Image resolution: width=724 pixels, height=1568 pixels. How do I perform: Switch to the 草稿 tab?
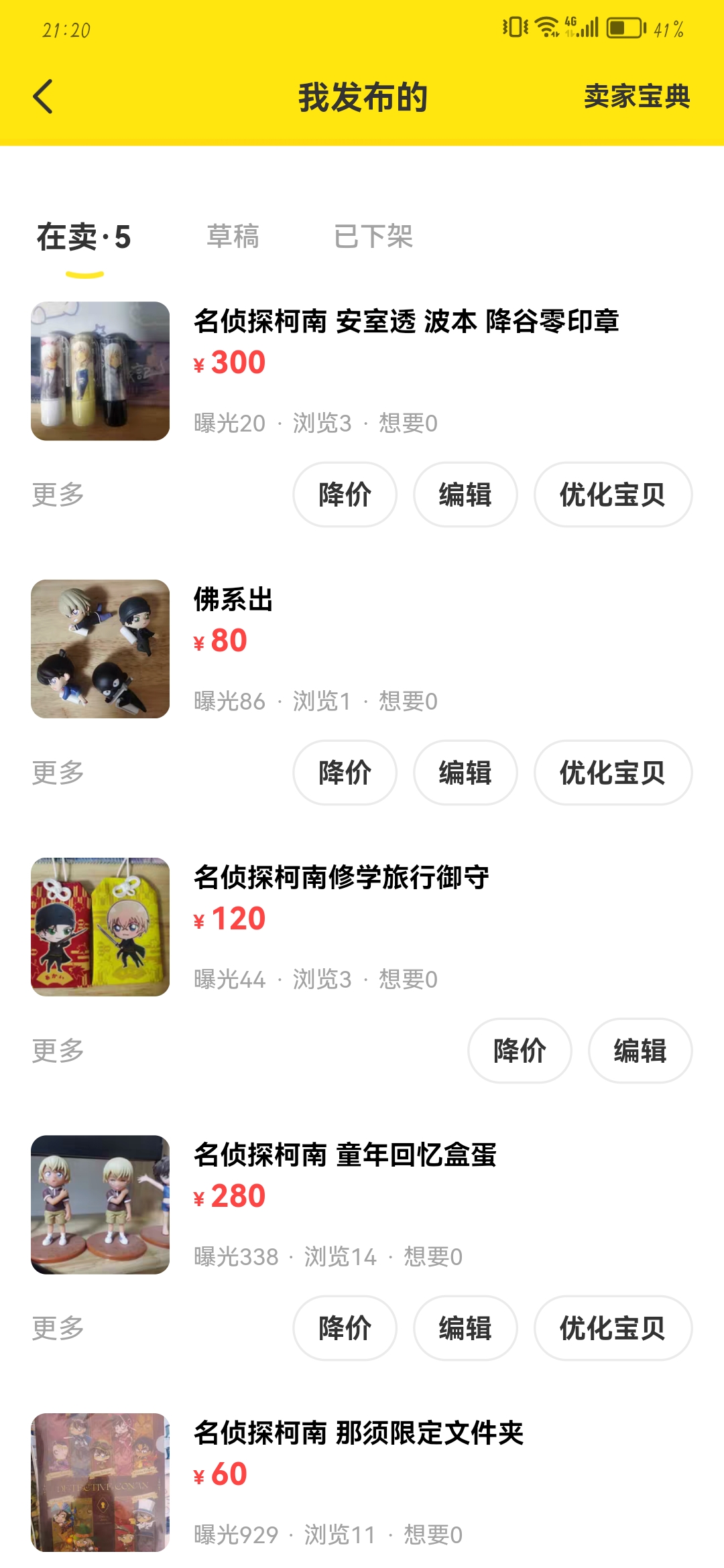coord(233,237)
